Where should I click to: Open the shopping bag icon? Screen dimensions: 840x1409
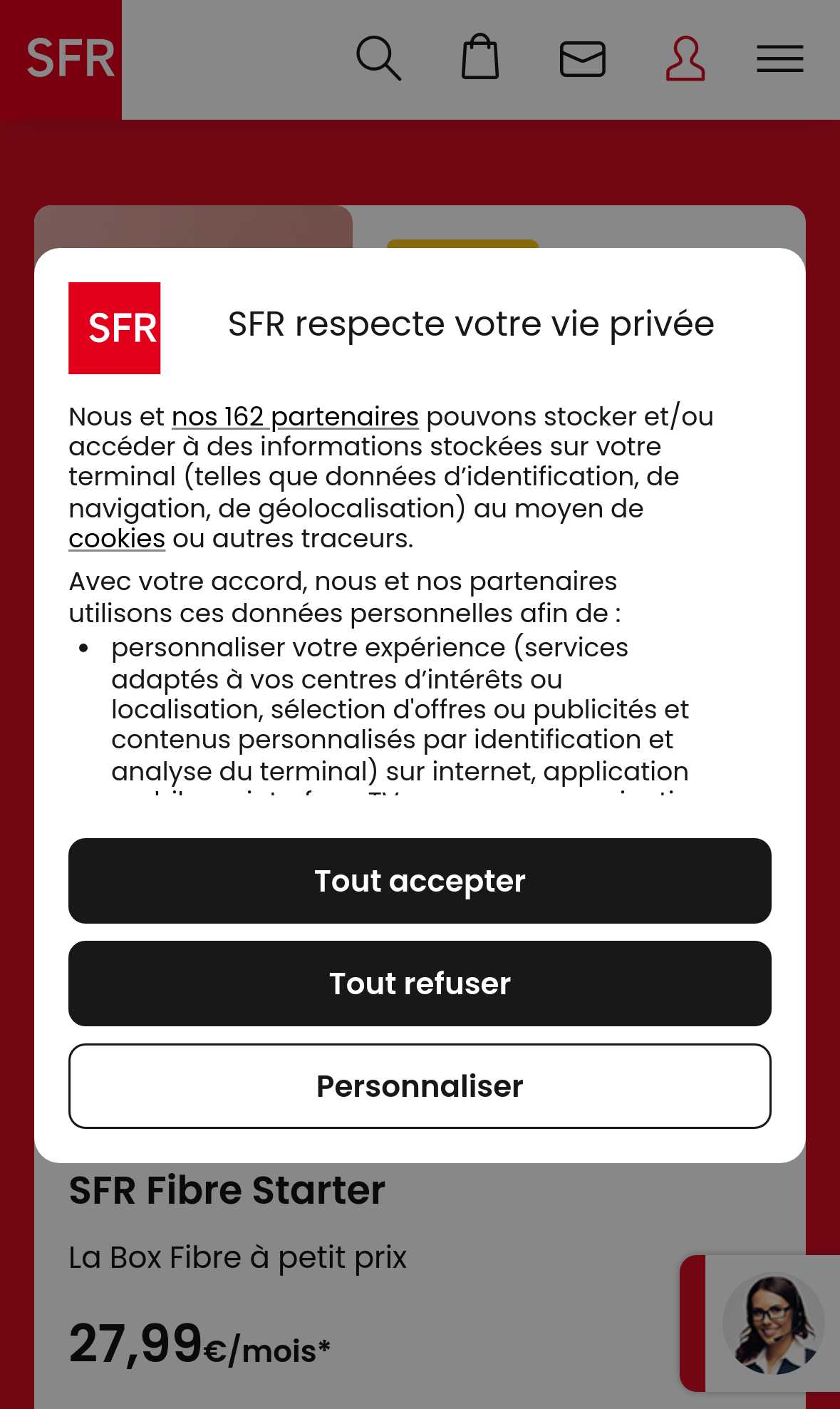[x=480, y=56]
